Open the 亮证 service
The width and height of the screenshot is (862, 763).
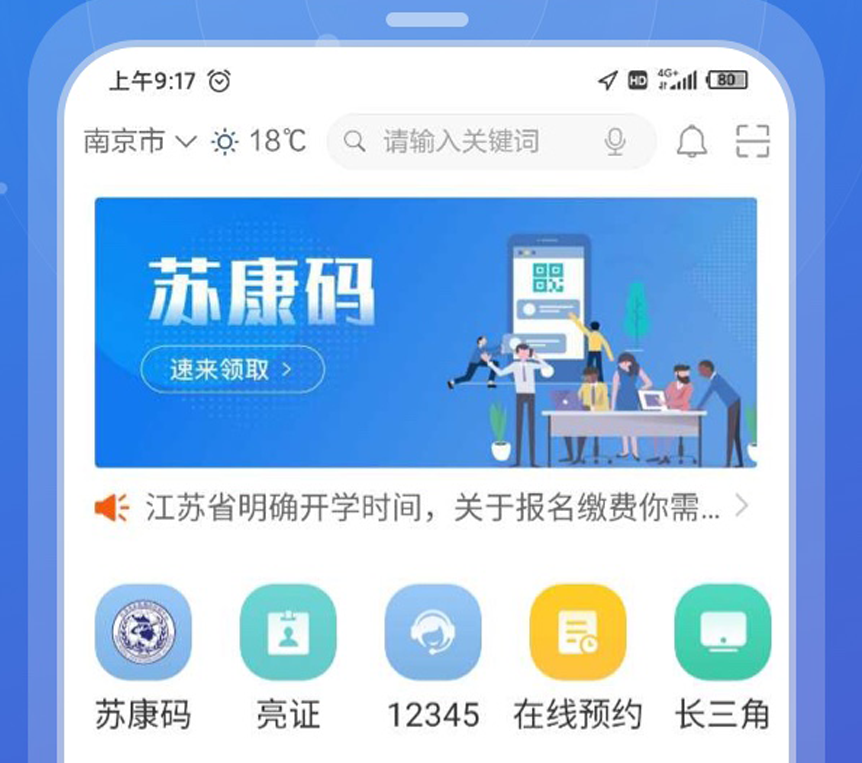click(288, 633)
